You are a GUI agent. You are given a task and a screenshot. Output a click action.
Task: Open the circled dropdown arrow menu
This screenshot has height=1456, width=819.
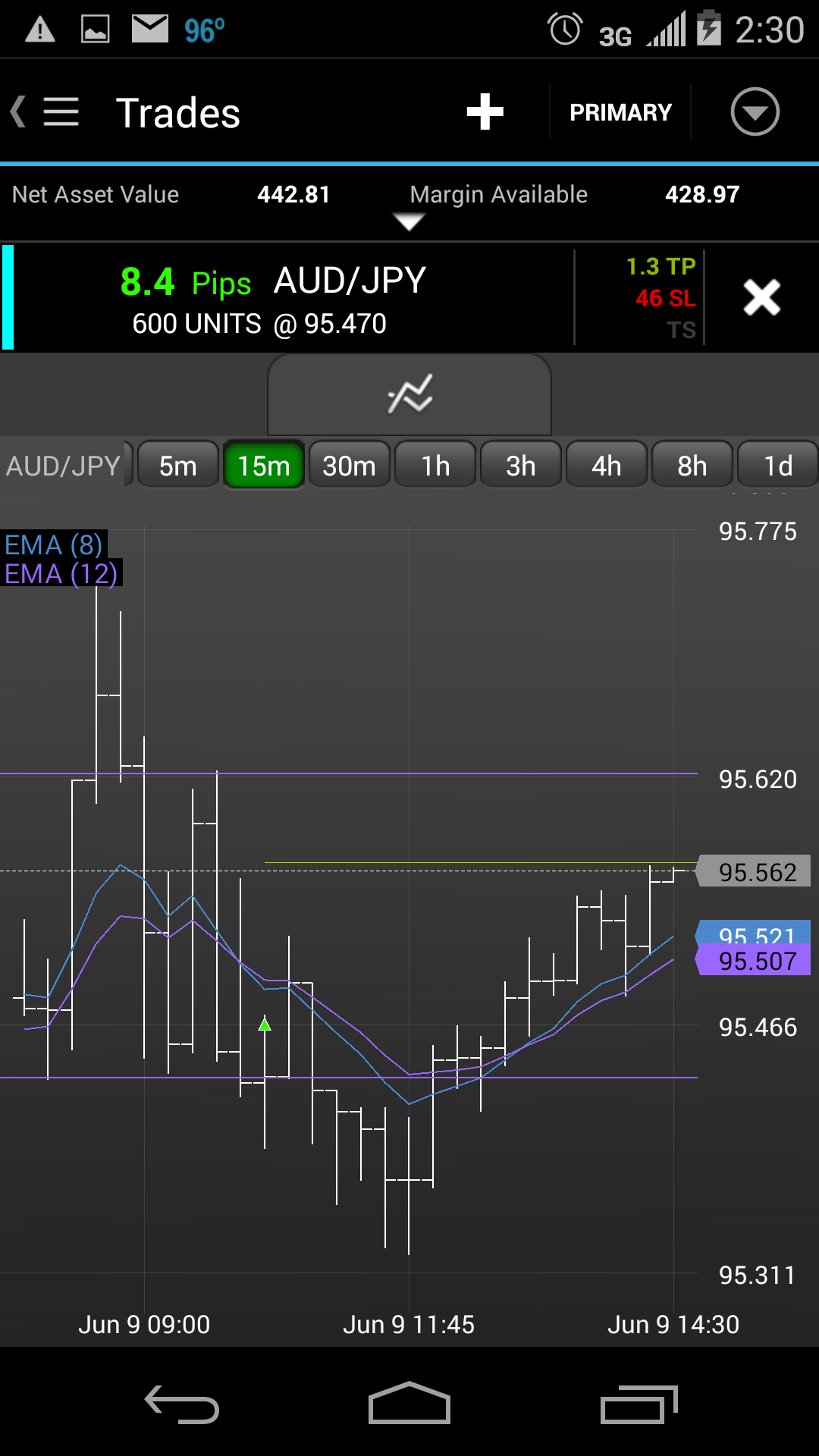[755, 112]
